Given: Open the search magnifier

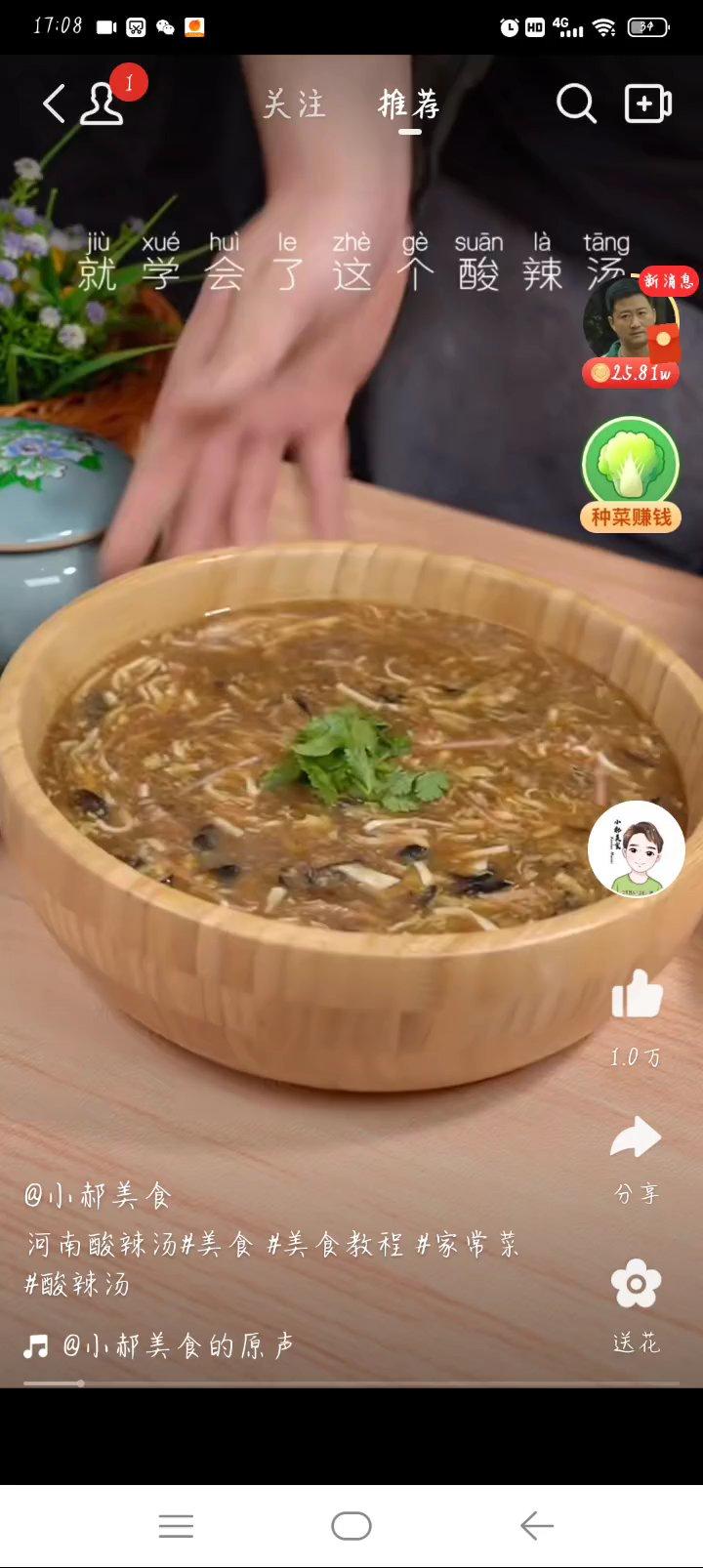Looking at the screenshot, I should pyautogui.click(x=576, y=103).
